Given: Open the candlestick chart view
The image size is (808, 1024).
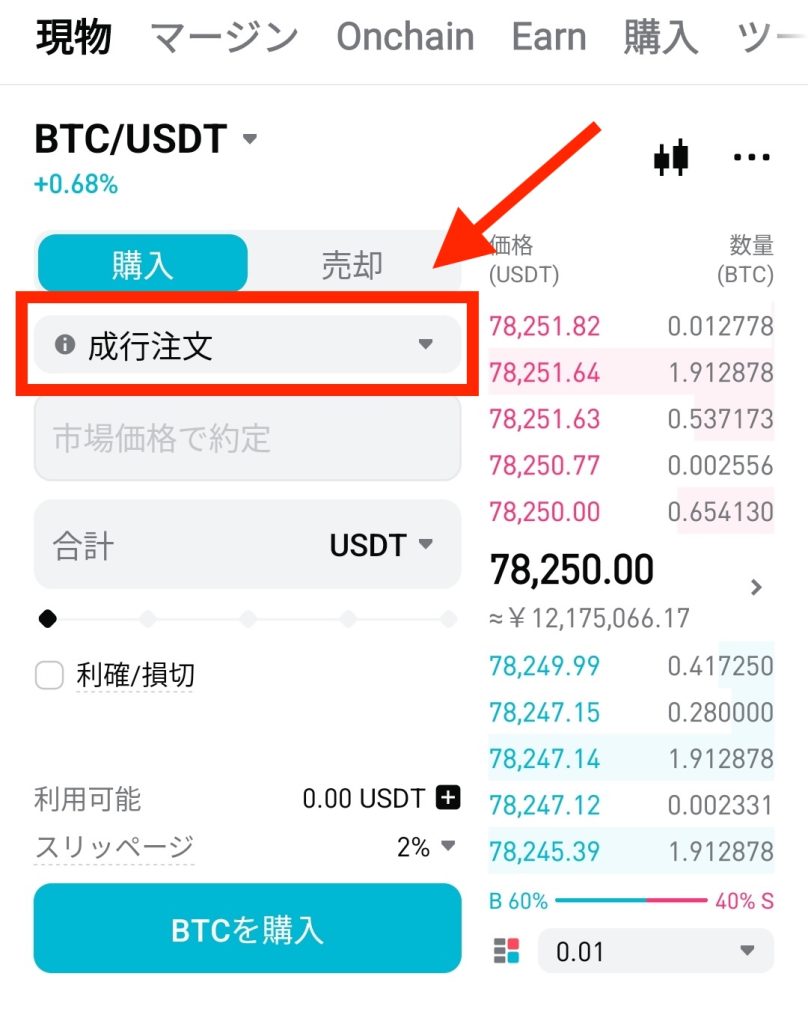Looking at the screenshot, I should (x=671, y=157).
